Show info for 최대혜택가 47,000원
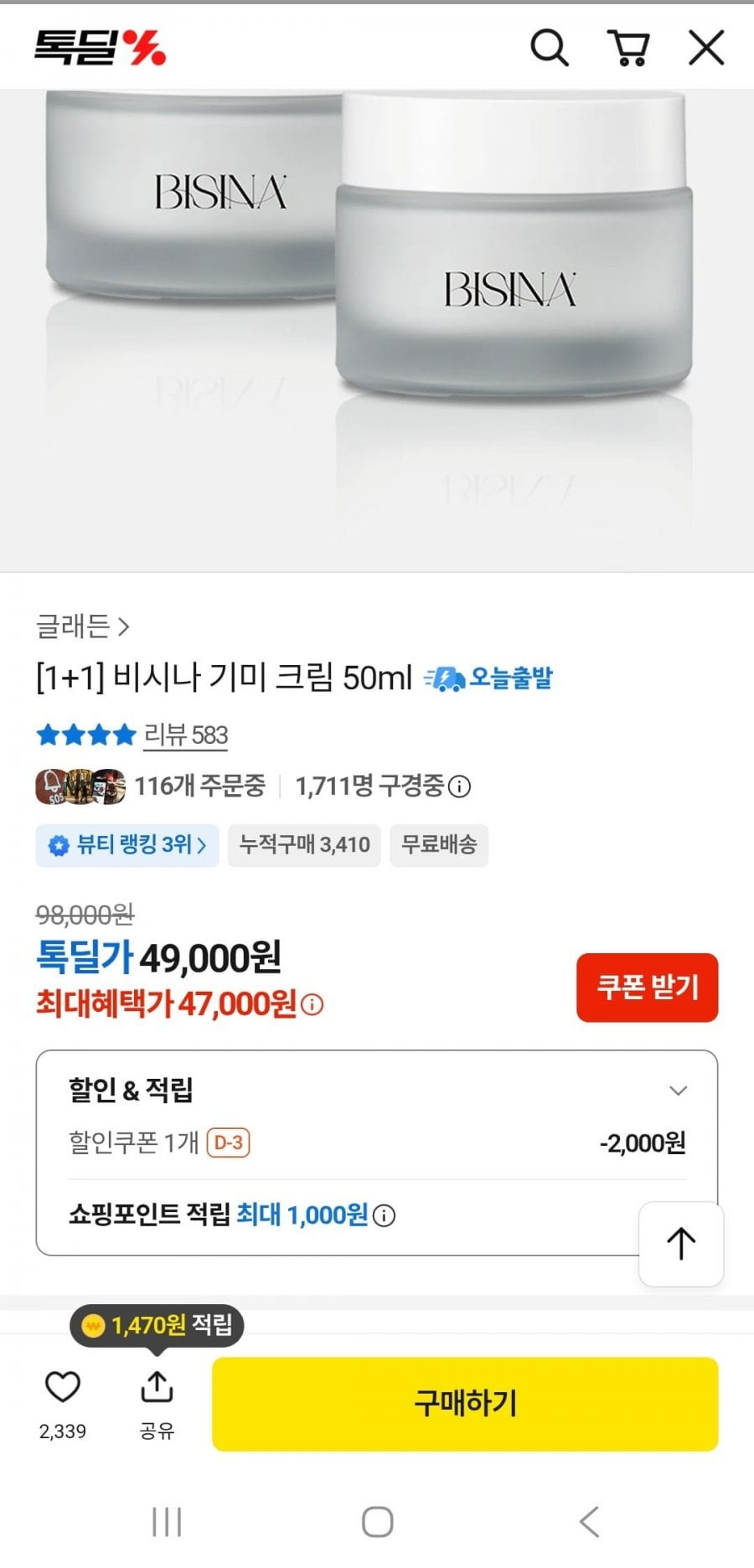This screenshot has height=1568, width=754. click(312, 1004)
